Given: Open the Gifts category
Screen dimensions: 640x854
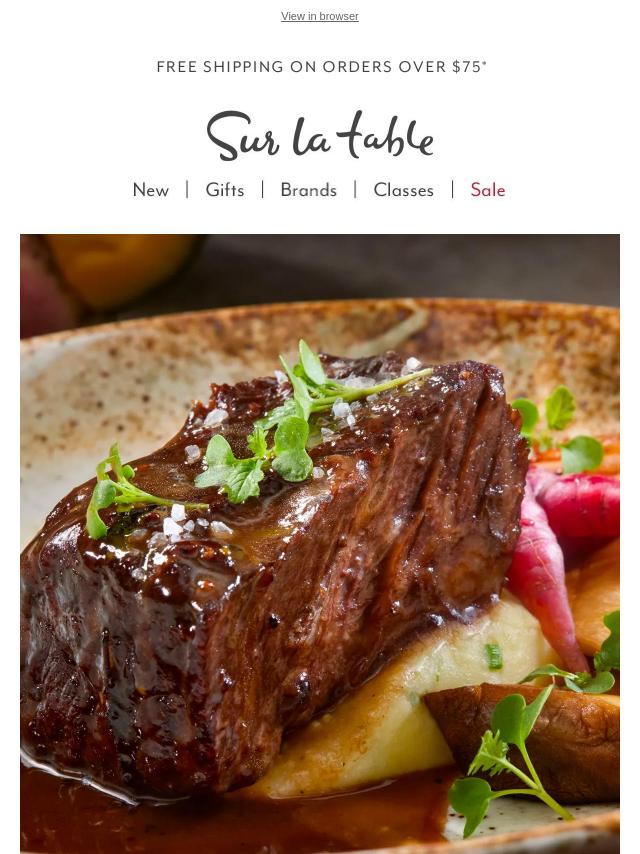Looking at the screenshot, I should pyautogui.click(x=225, y=190).
